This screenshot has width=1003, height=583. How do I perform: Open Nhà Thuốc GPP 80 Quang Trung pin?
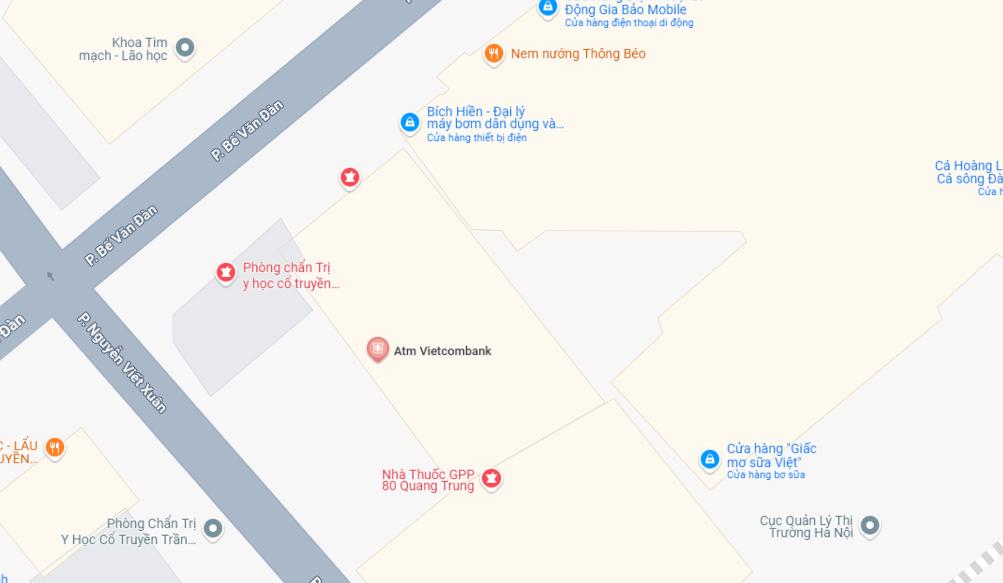(491, 479)
